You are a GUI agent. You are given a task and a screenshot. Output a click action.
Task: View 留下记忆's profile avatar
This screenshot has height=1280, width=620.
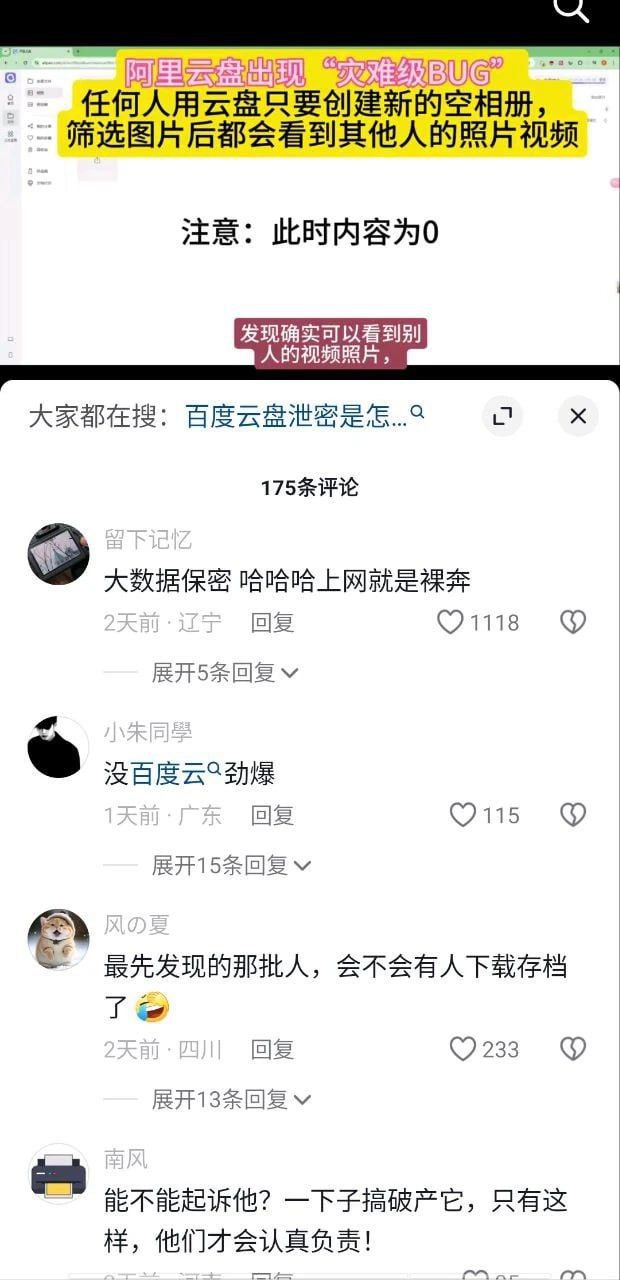pyautogui.click(x=58, y=553)
